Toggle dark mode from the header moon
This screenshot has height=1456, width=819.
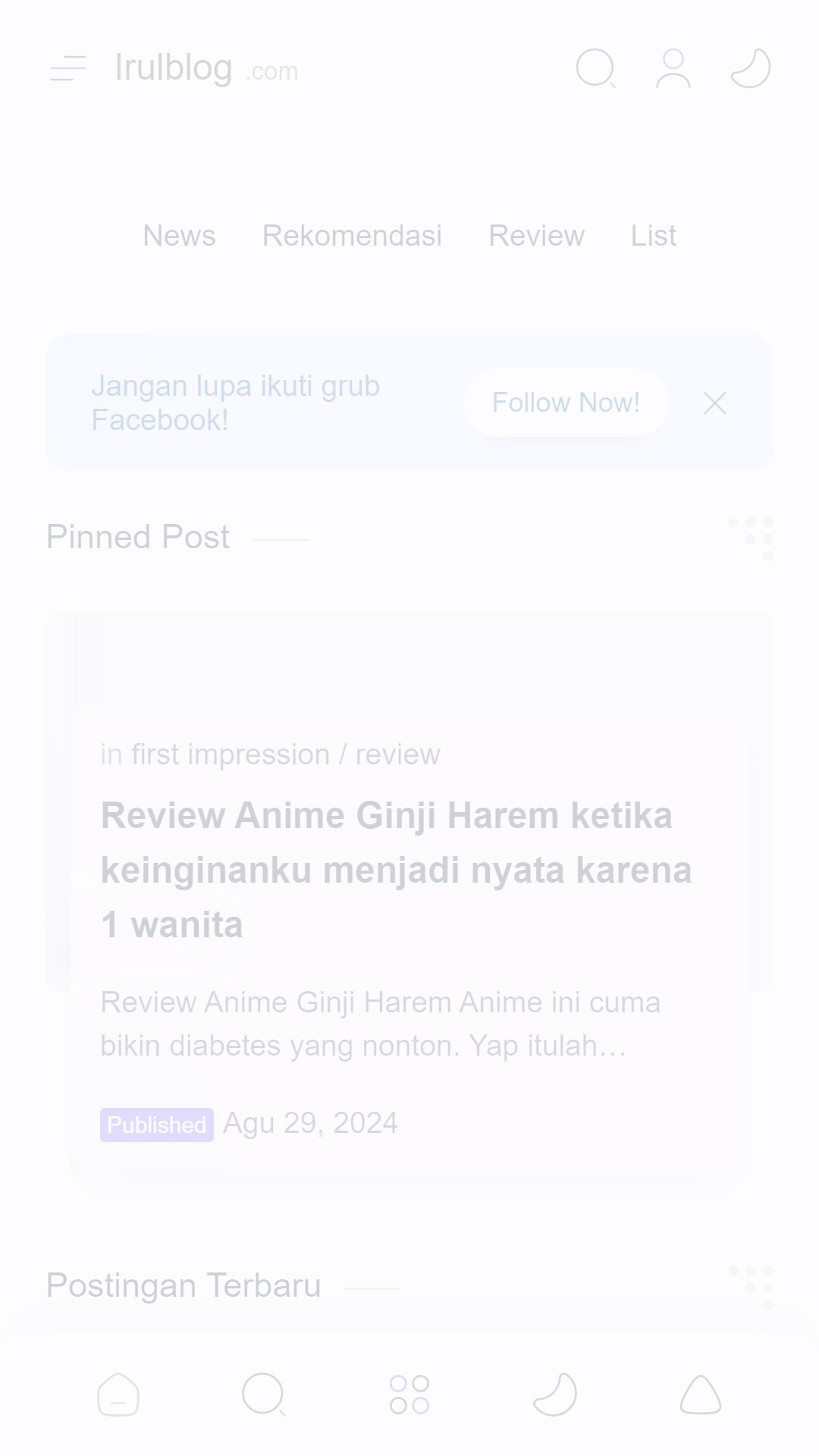[751, 68]
